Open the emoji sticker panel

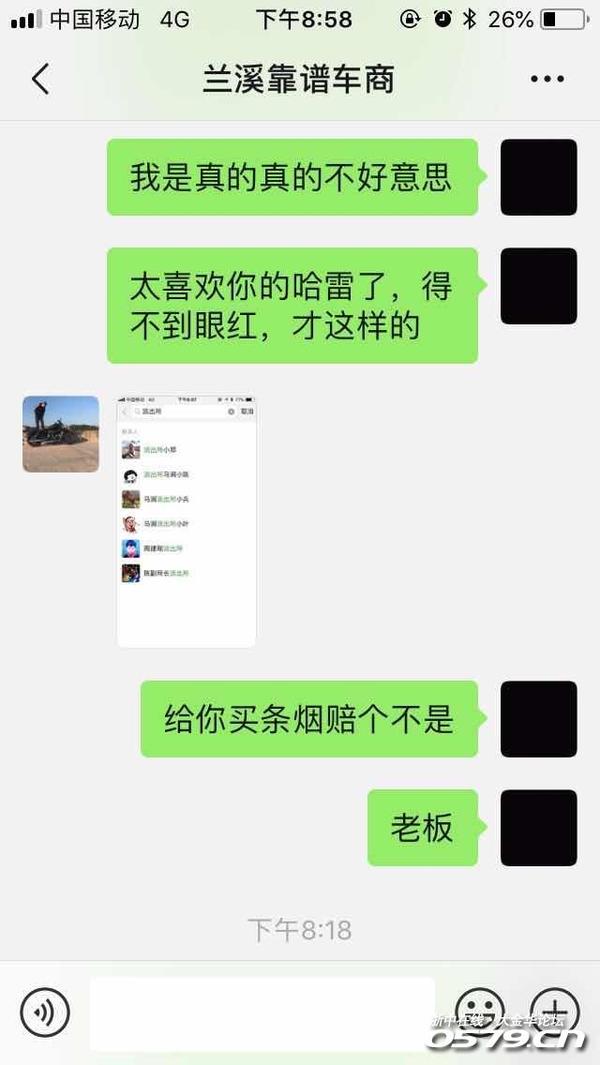[x=479, y=1010]
